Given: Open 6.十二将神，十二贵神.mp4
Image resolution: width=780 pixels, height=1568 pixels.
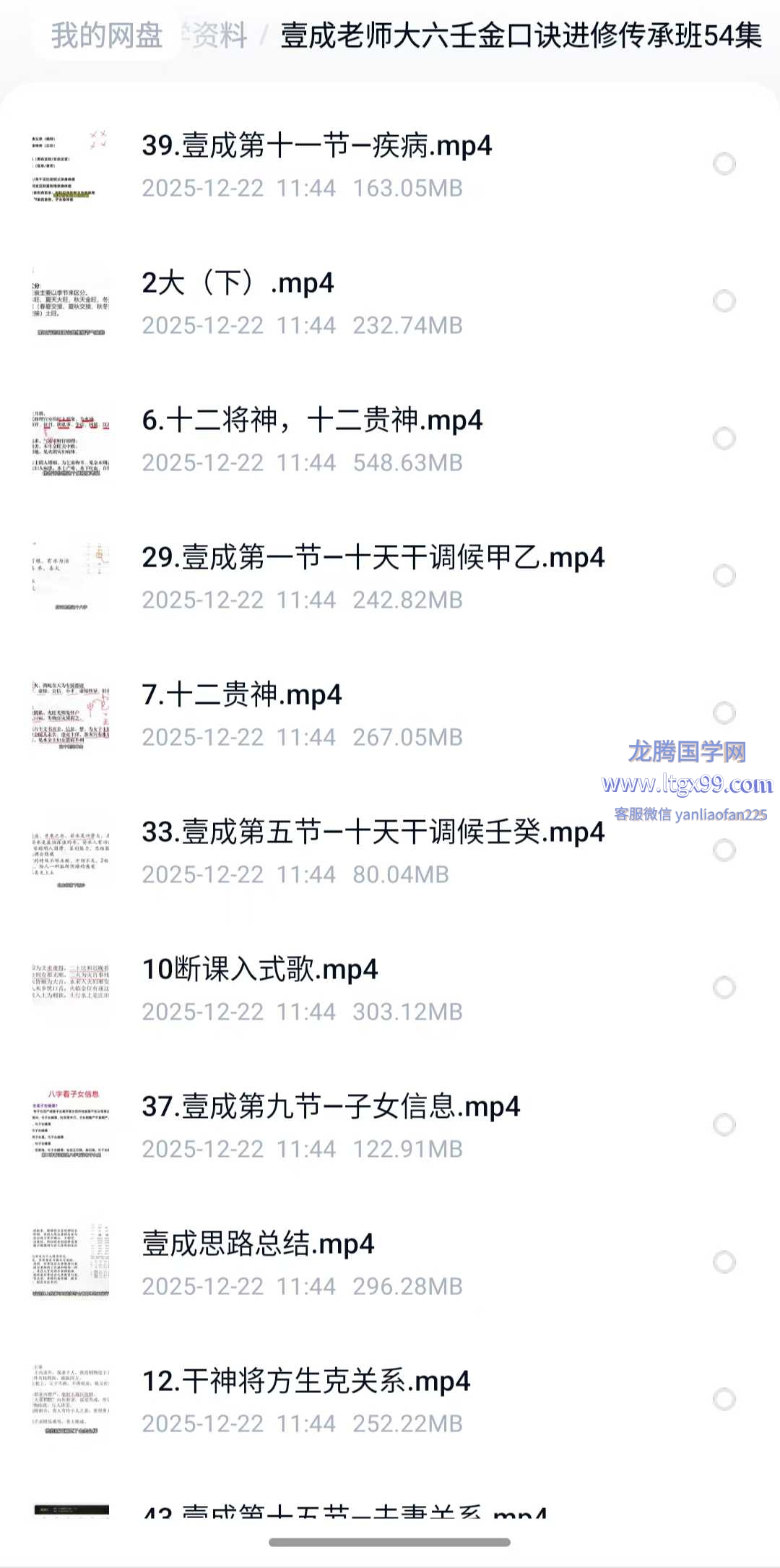Looking at the screenshot, I should (x=312, y=421).
